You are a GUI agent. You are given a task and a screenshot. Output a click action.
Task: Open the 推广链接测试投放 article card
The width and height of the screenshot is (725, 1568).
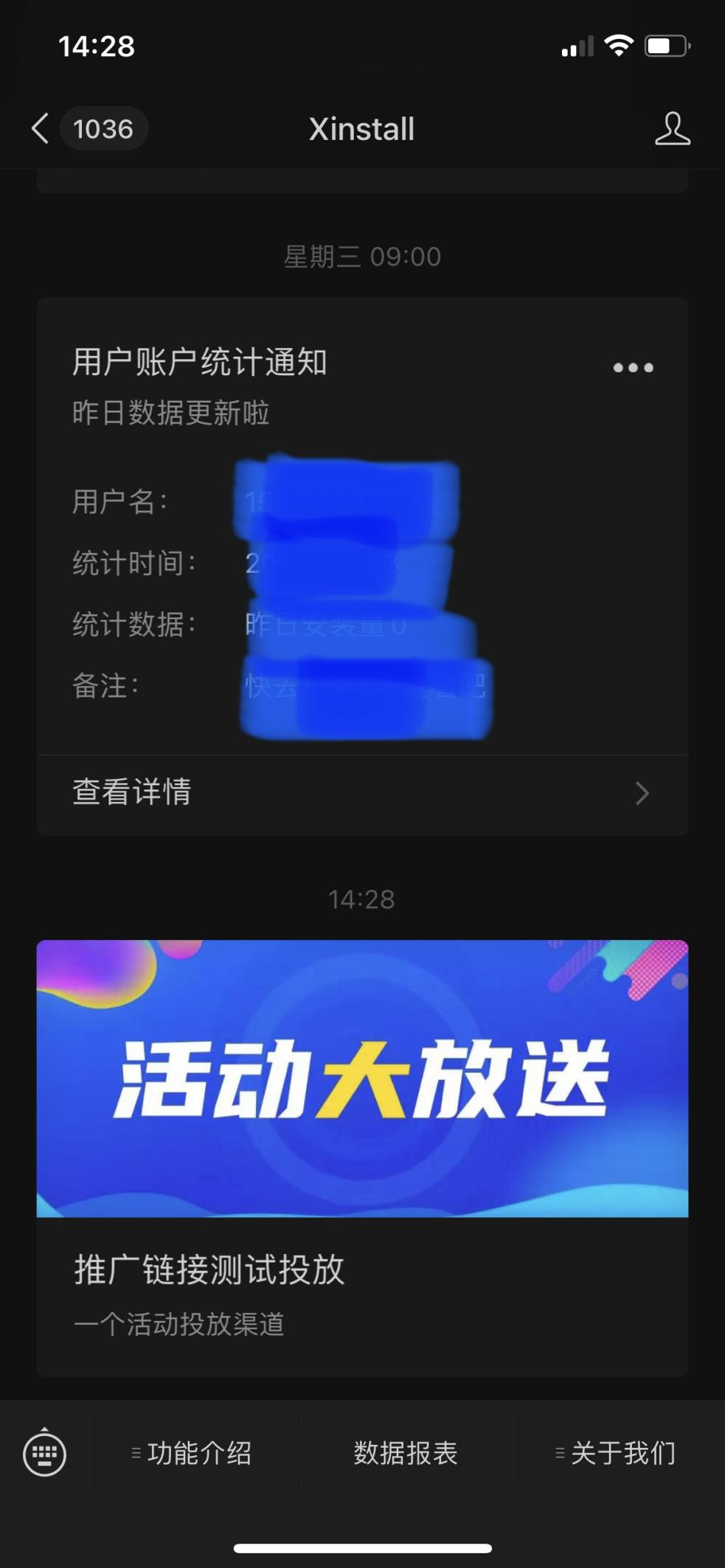(x=361, y=1157)
